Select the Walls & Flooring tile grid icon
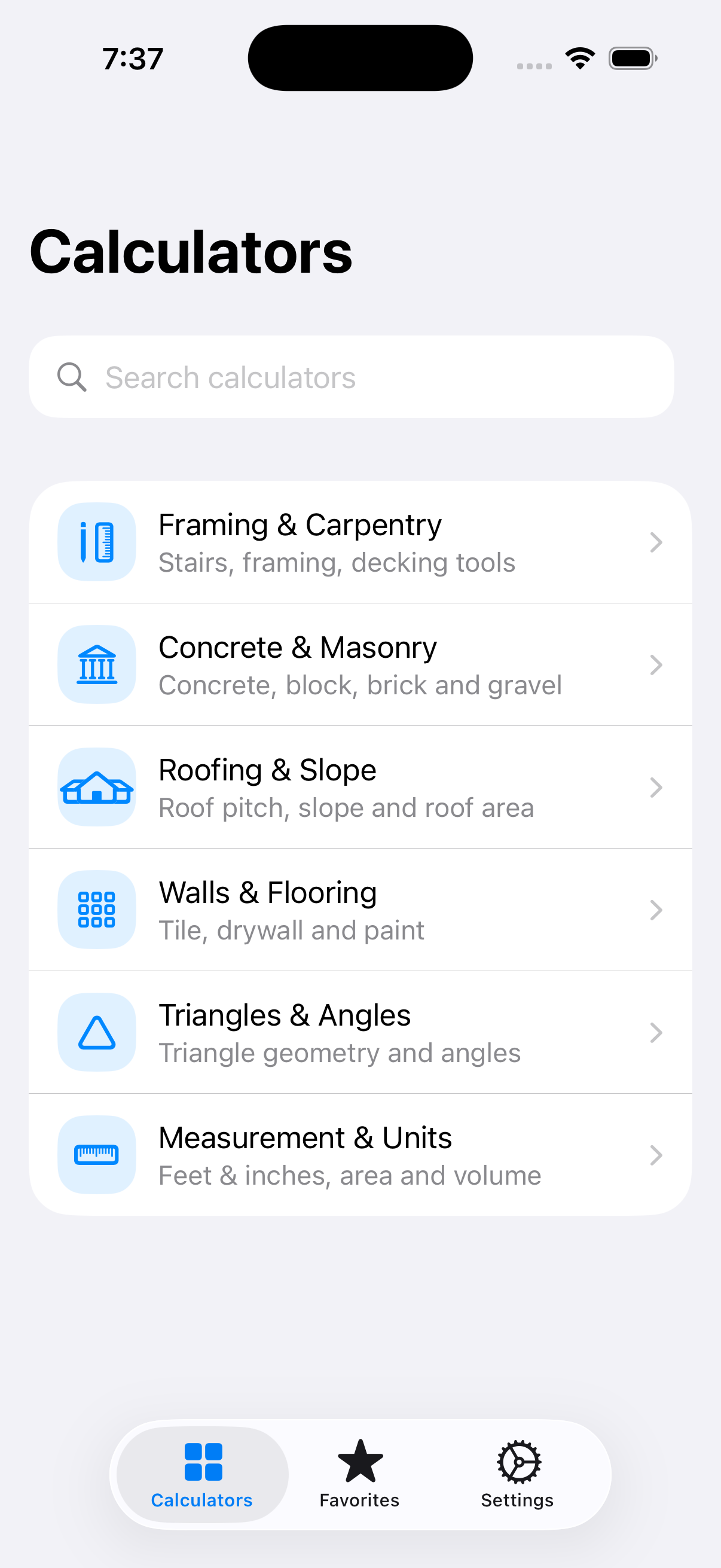This screenshot has height=1568, width=721. click(96, 910)
